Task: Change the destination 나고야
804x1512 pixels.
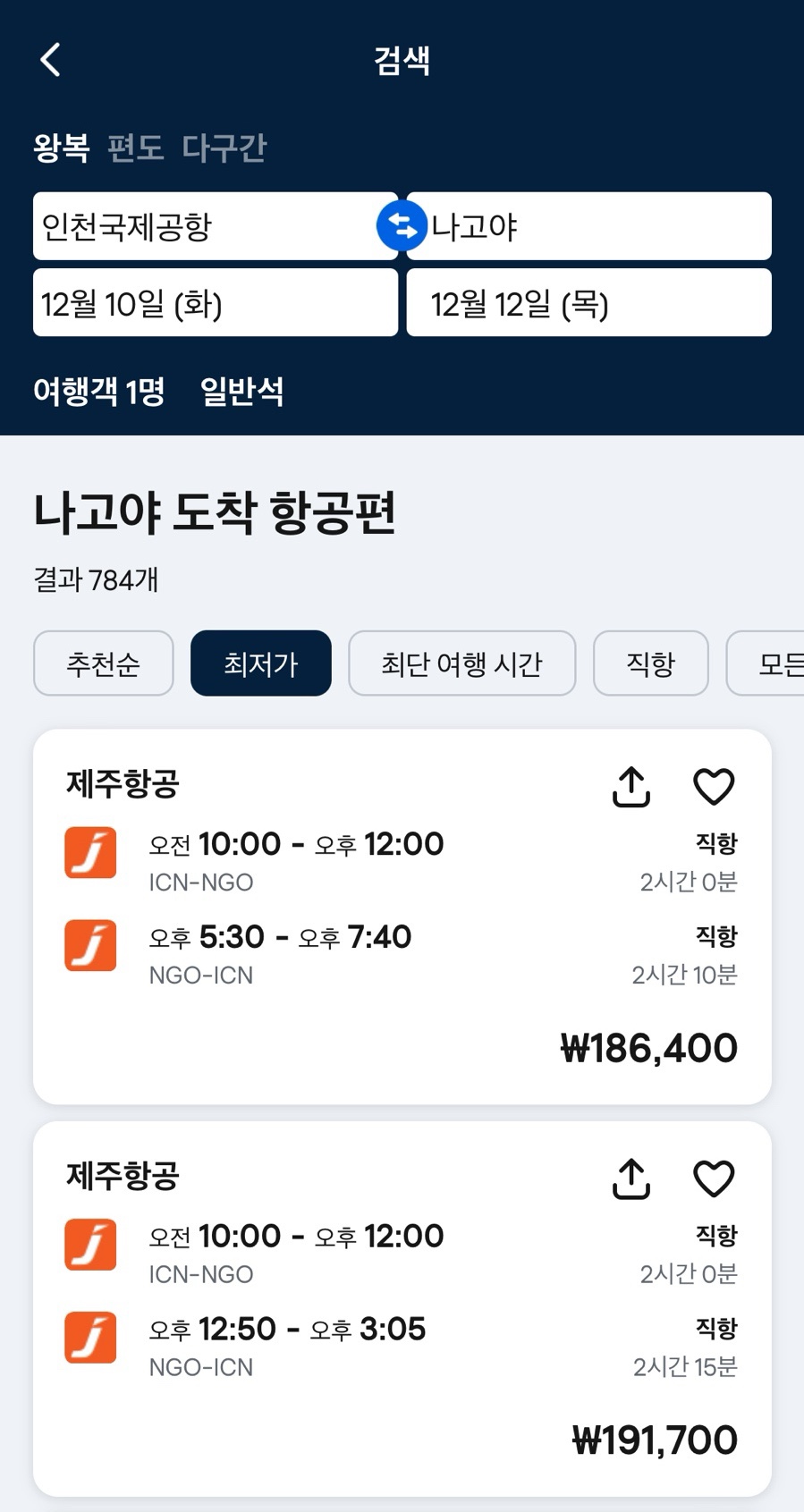Action: click(x=588, y=226)
